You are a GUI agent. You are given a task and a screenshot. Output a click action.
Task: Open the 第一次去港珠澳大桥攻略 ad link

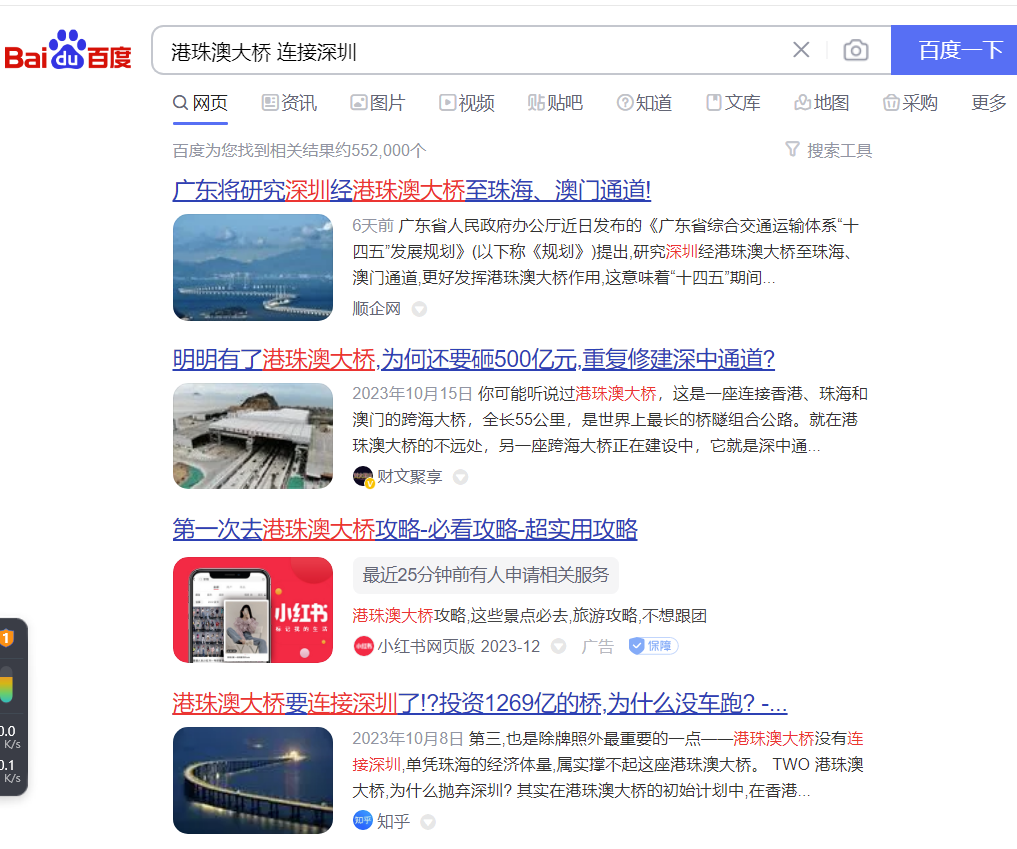pyautogui.click(x=405, y=529)
